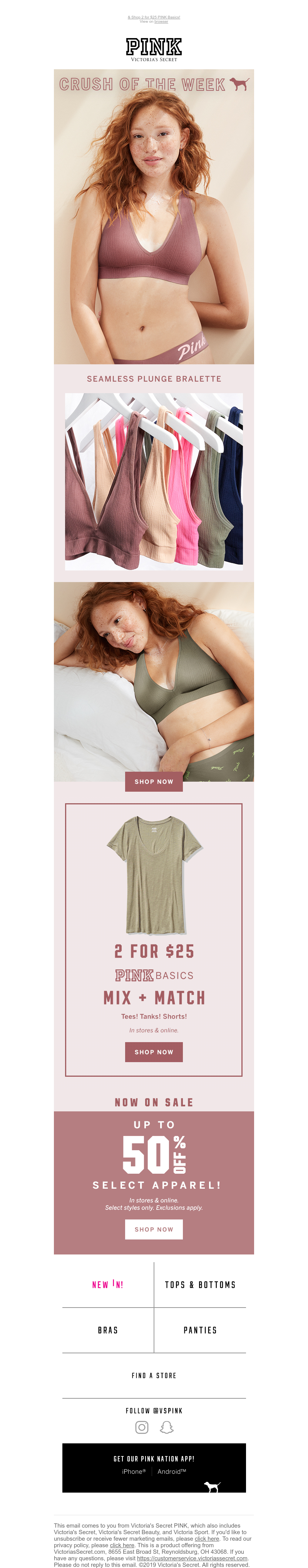Open the VSPINK Snapchat icon

pyautogui.click(x=166, y=1427)
